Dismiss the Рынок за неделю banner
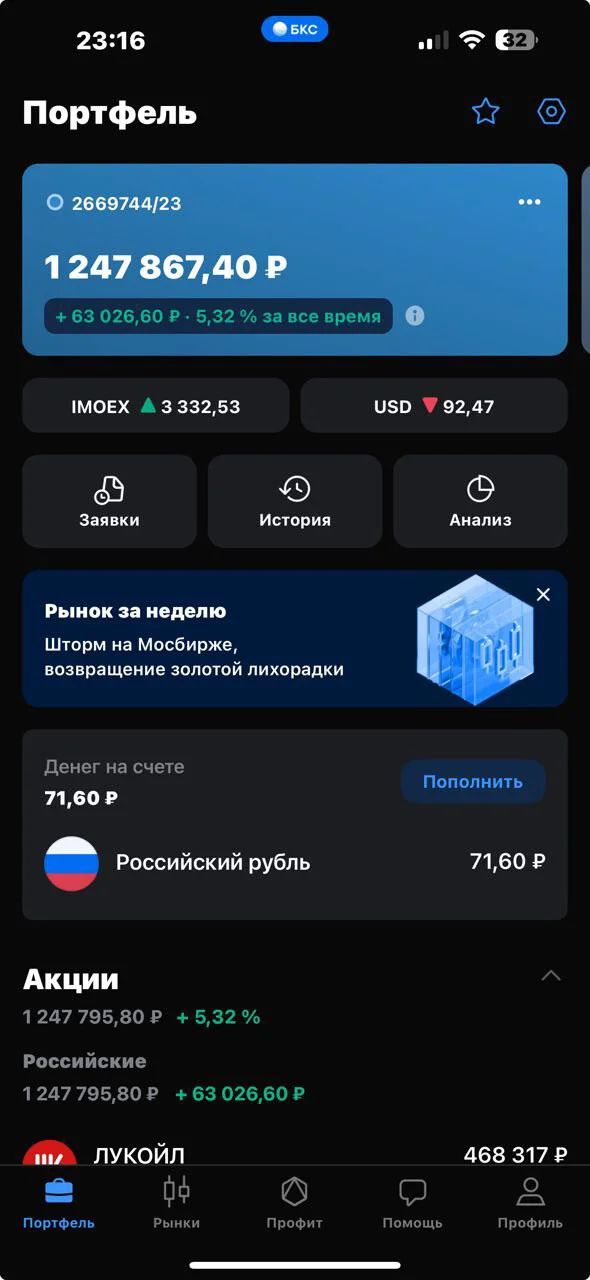Viewport: 590px width, 1280px height. coord(543,595)
